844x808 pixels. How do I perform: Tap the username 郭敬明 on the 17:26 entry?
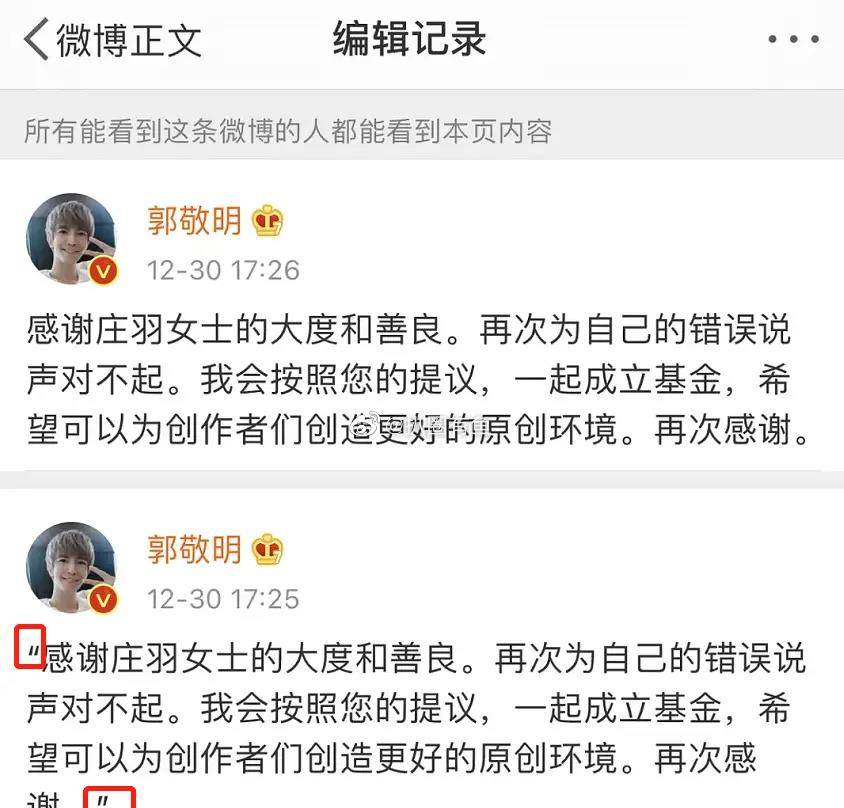click(195, 220)
